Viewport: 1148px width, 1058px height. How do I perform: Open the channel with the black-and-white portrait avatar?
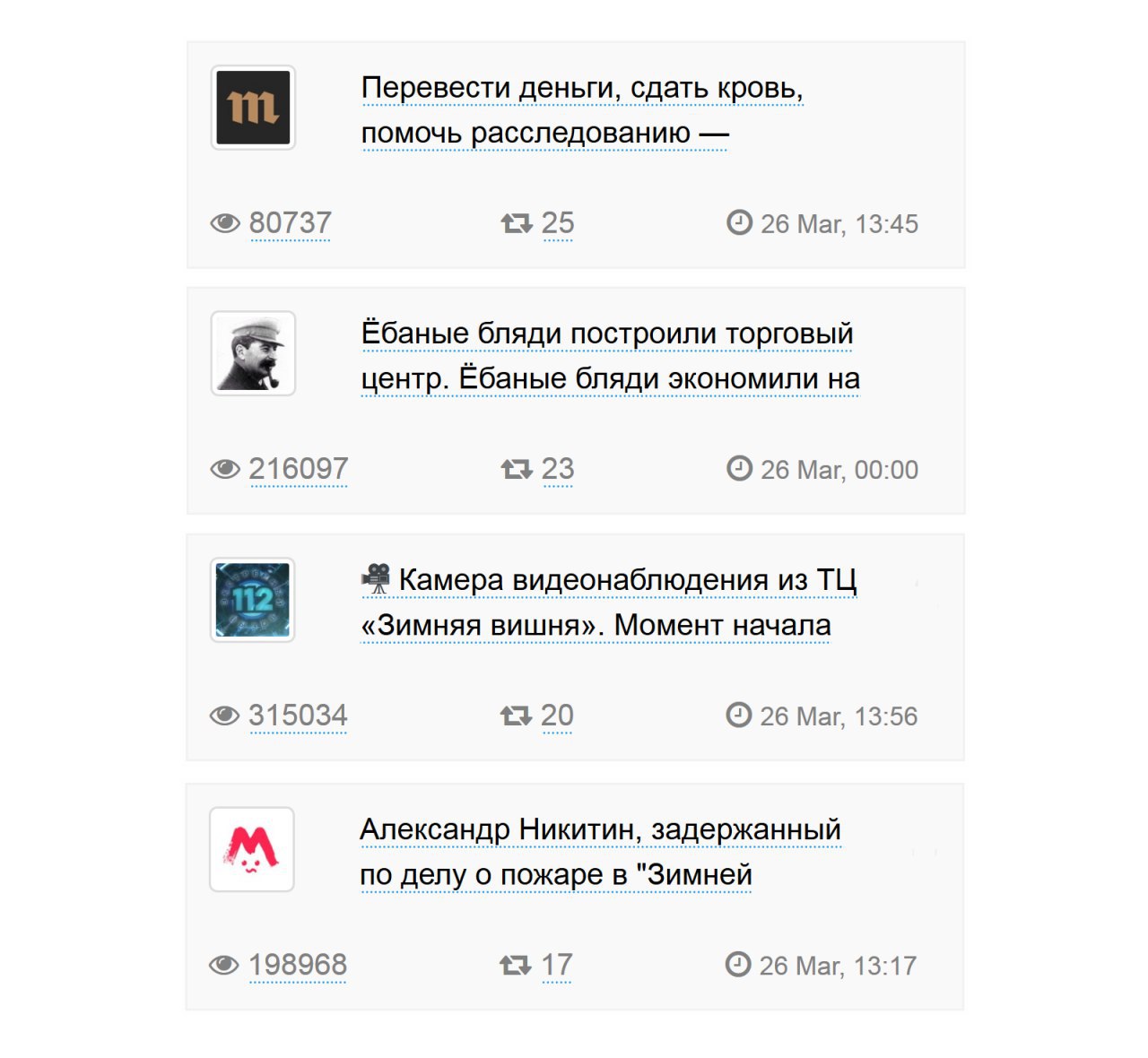[x=253, y=353]
